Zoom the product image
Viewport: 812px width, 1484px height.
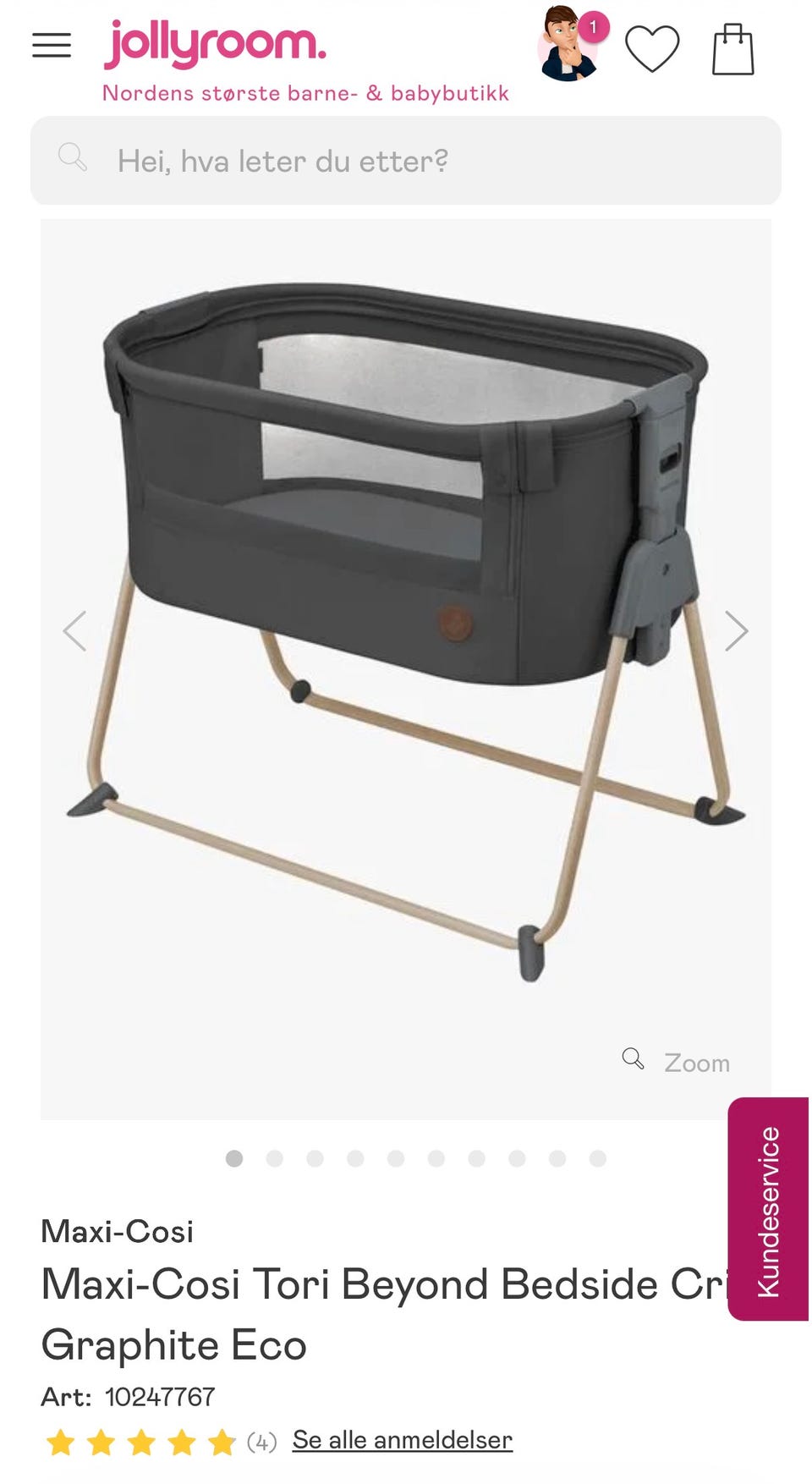click(677, 1061)
